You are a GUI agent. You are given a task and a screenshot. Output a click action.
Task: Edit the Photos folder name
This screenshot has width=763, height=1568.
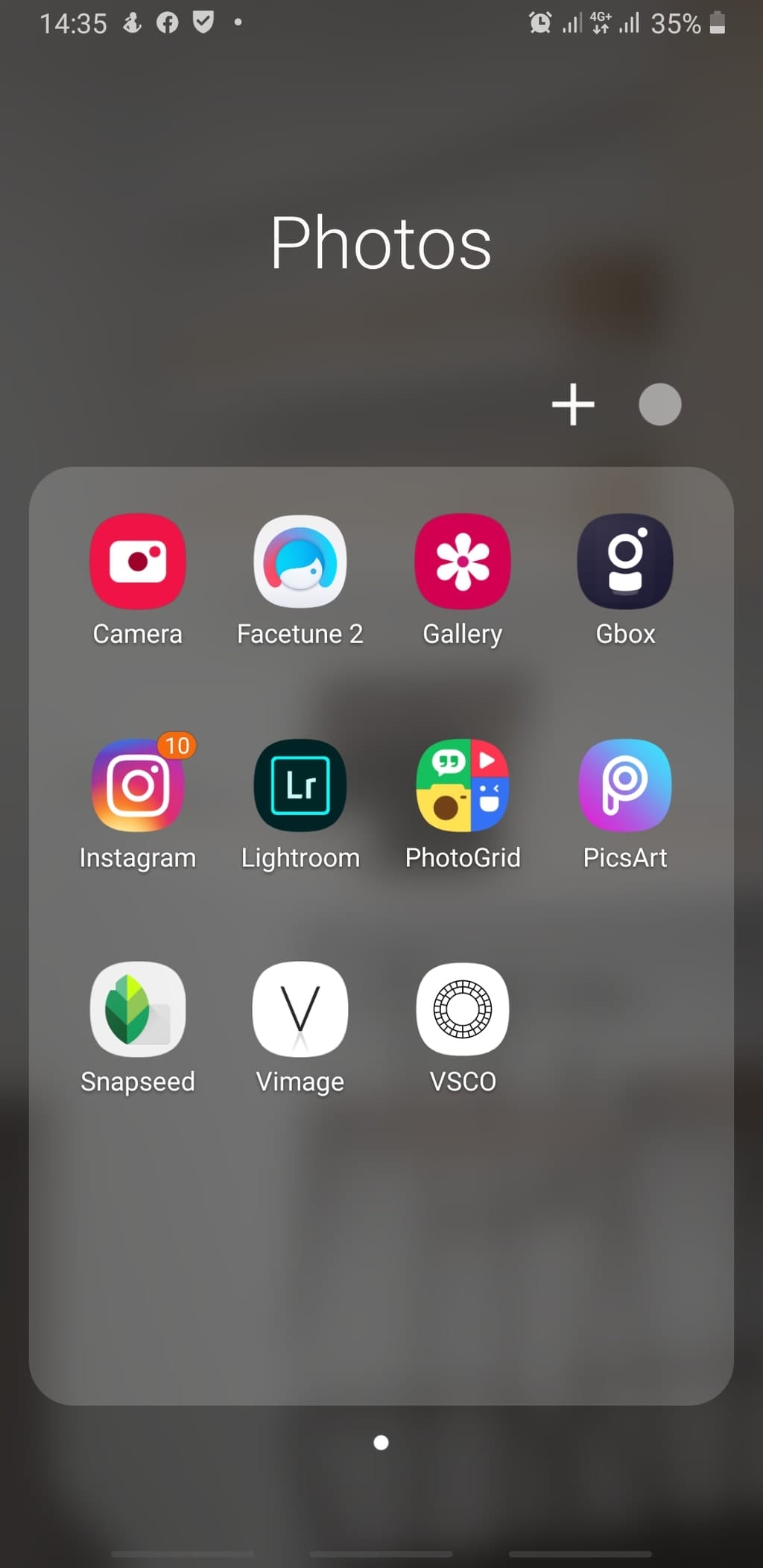pyautogui.click(x=381, y=243)
